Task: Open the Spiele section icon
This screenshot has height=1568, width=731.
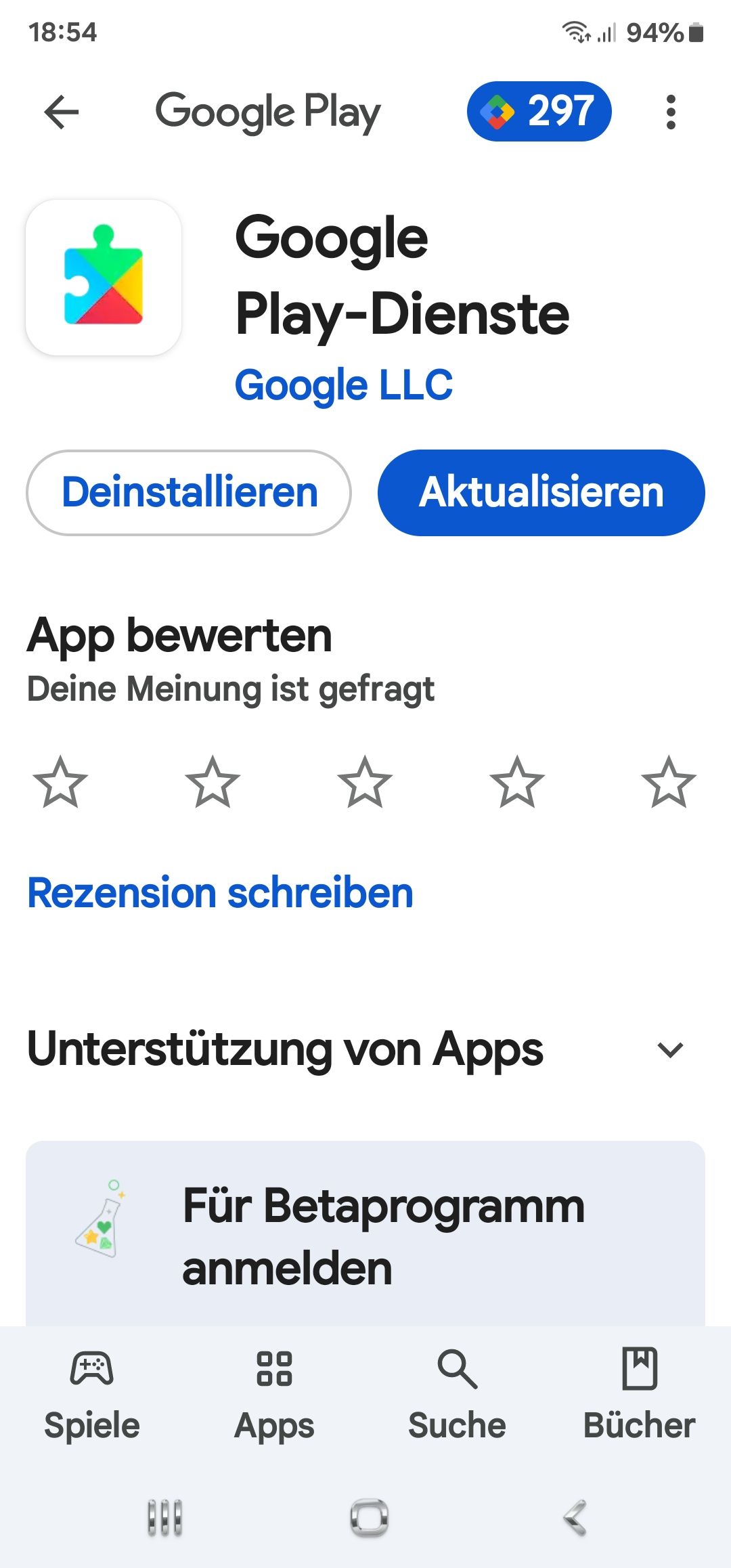Action: tap(92, 1369)
